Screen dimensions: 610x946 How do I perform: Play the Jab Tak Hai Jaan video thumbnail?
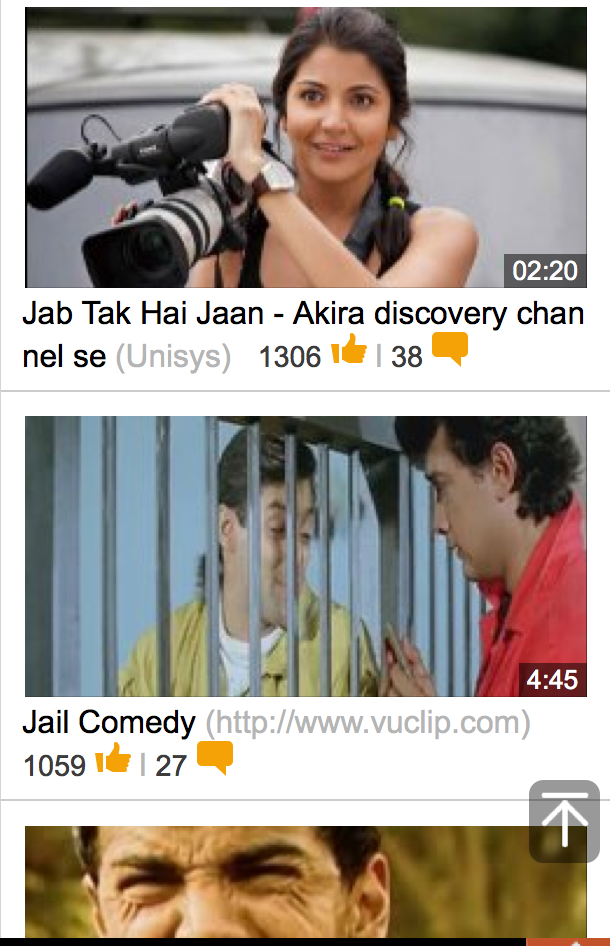(x=305, y=148)
